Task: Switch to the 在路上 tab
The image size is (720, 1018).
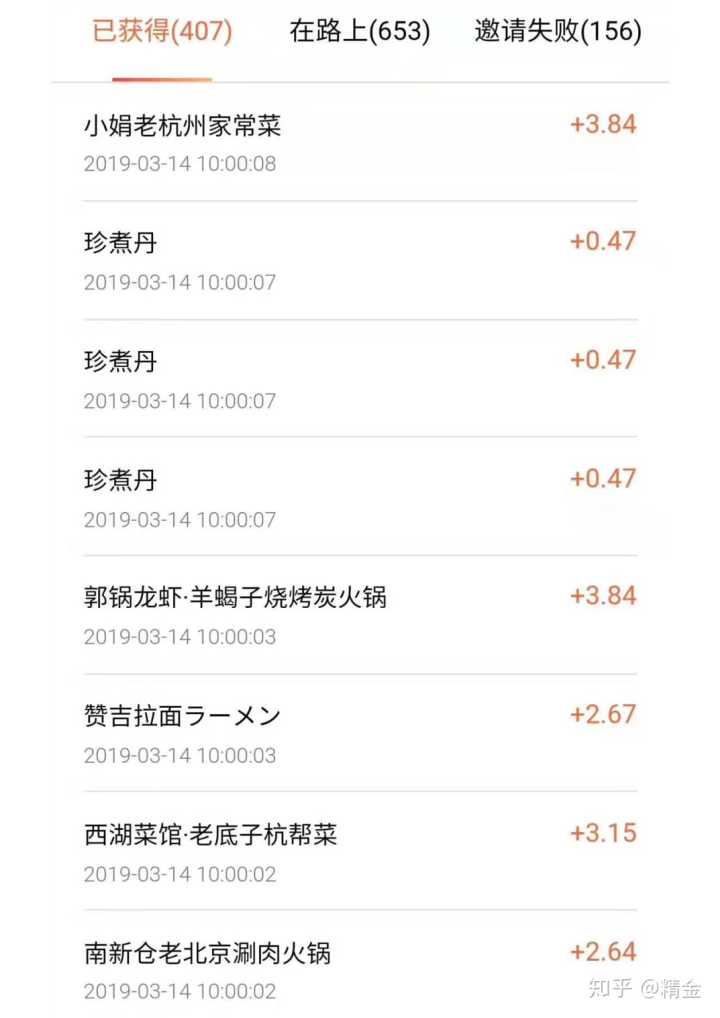Action: 360,31
